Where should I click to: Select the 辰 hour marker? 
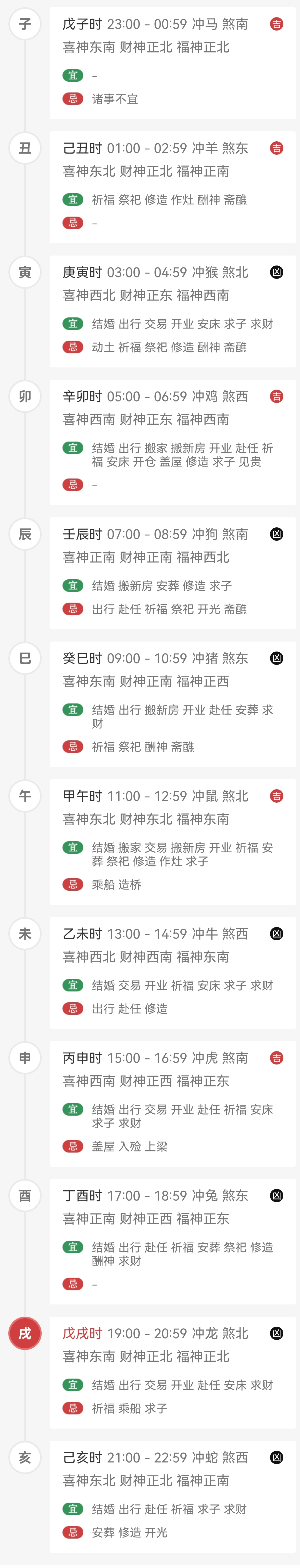point(25,534)
